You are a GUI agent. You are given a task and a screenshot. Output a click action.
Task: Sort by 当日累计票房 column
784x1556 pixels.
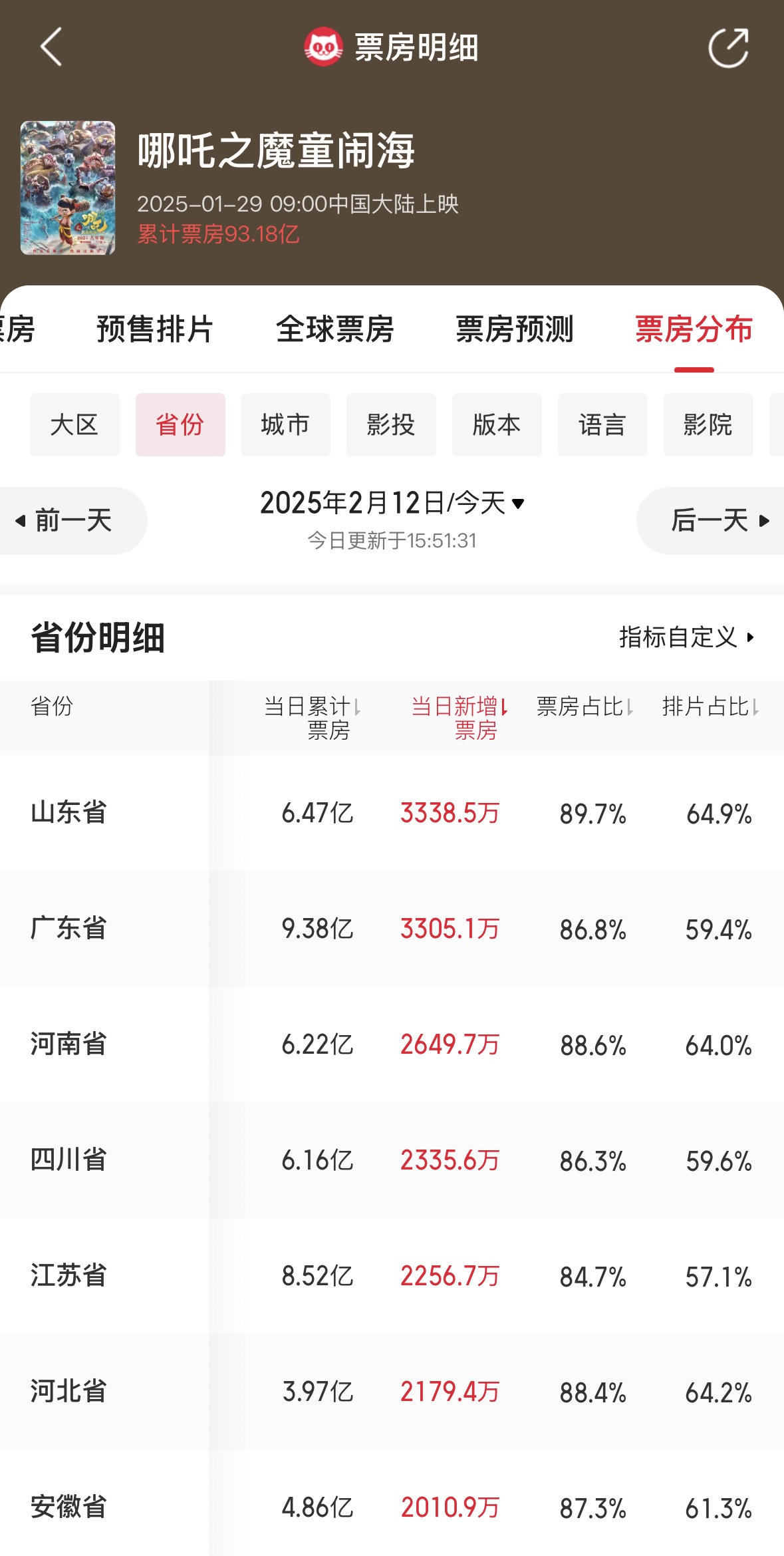pos(313,718)
